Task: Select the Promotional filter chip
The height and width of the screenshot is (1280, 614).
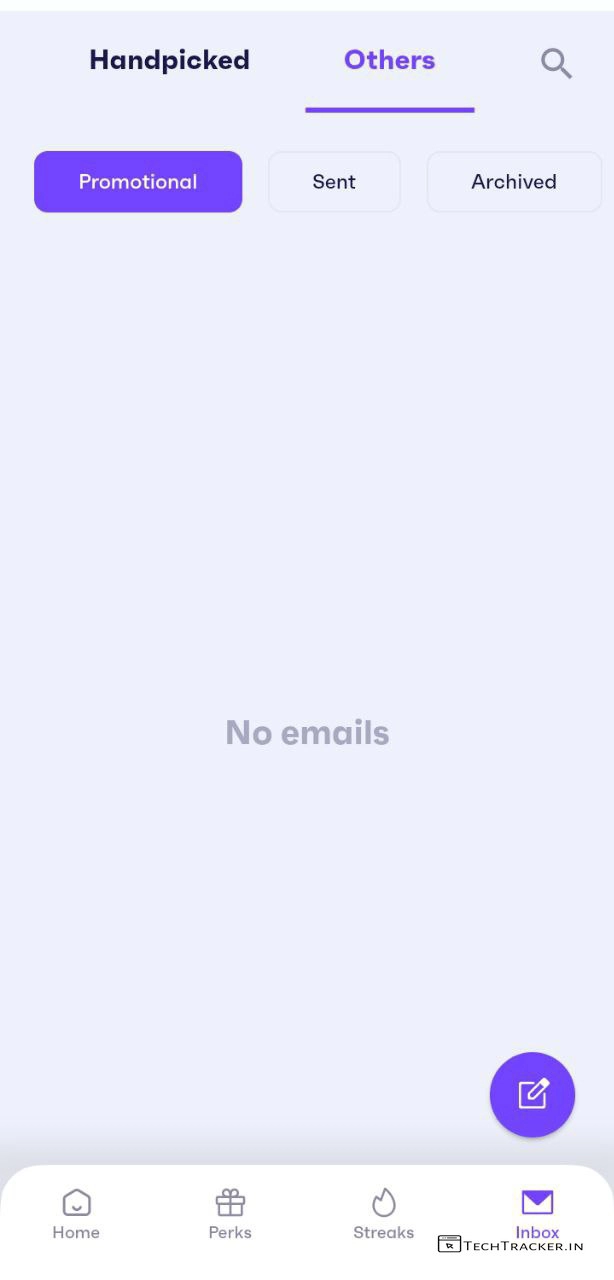Action: coord(138,182)
